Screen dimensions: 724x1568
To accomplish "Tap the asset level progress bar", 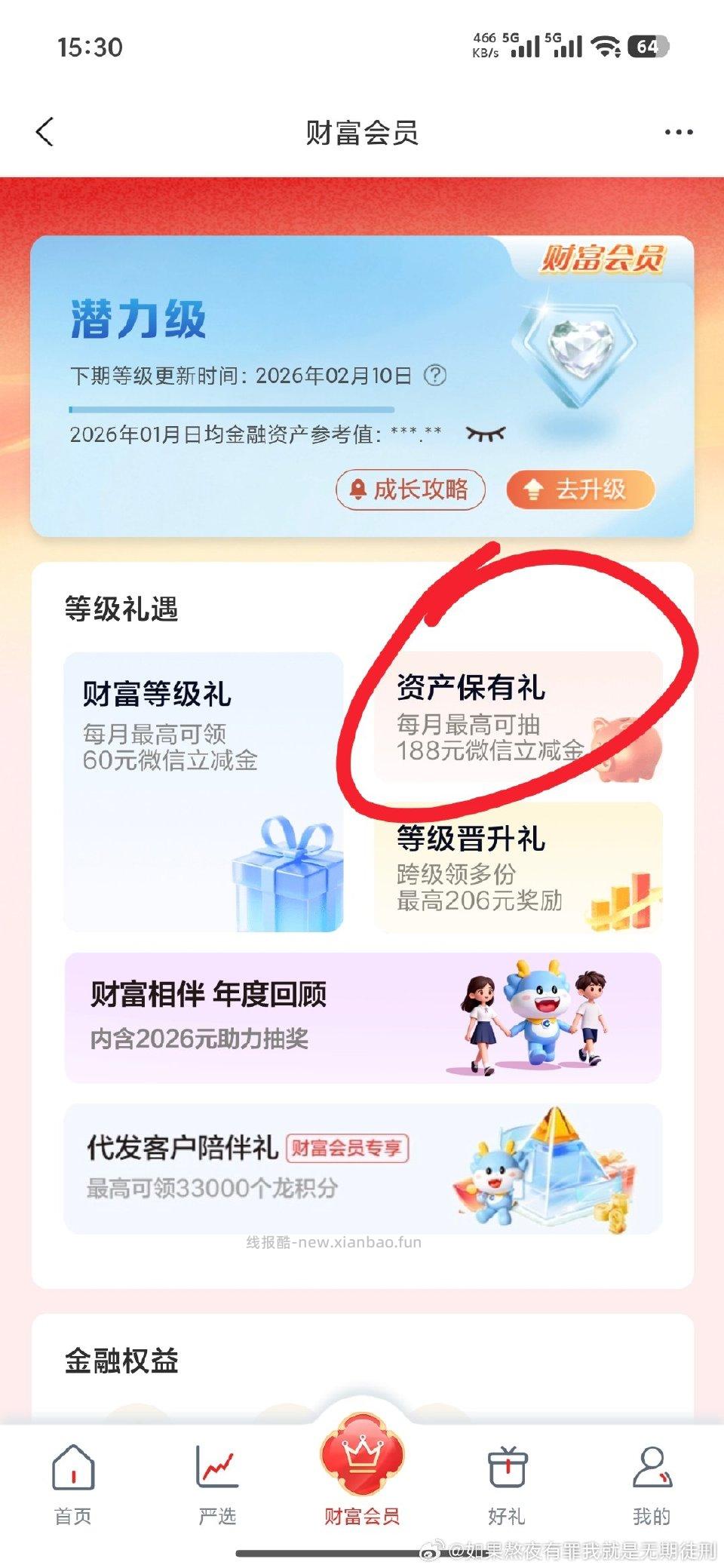I will coord(232,410).
